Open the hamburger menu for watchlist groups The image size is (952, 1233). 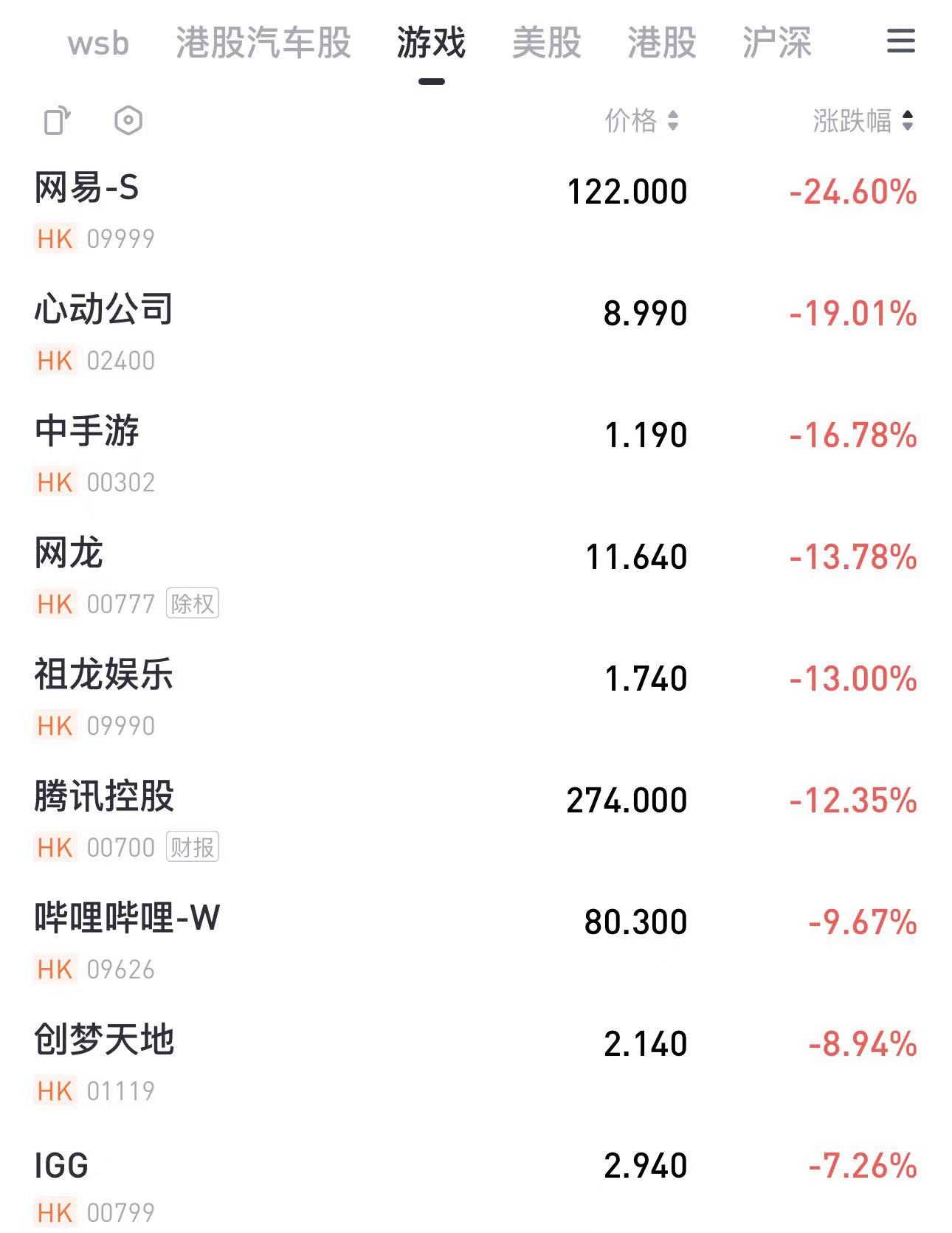tap(900, 41)
